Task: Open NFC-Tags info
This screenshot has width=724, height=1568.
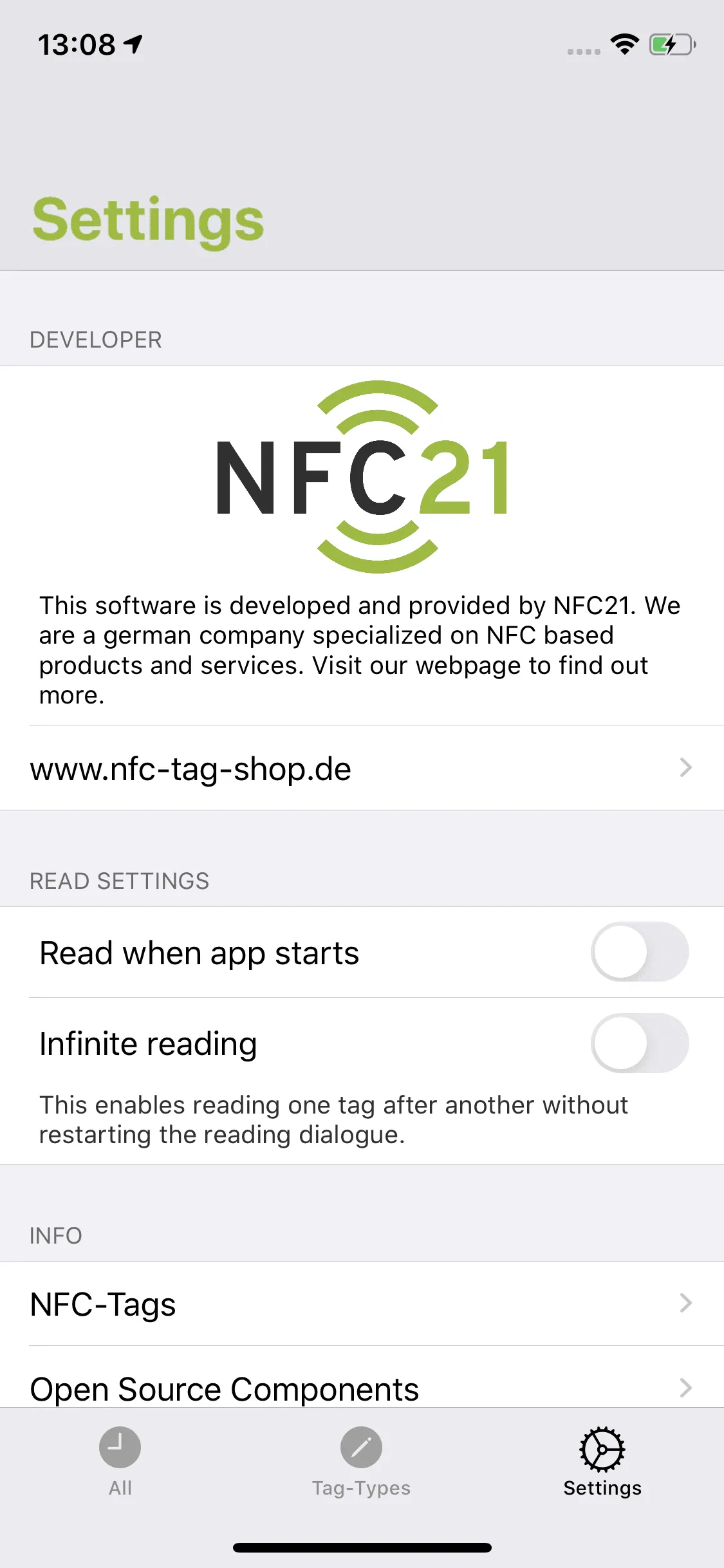Action: pyautogui.click(x=360, y=1303)
